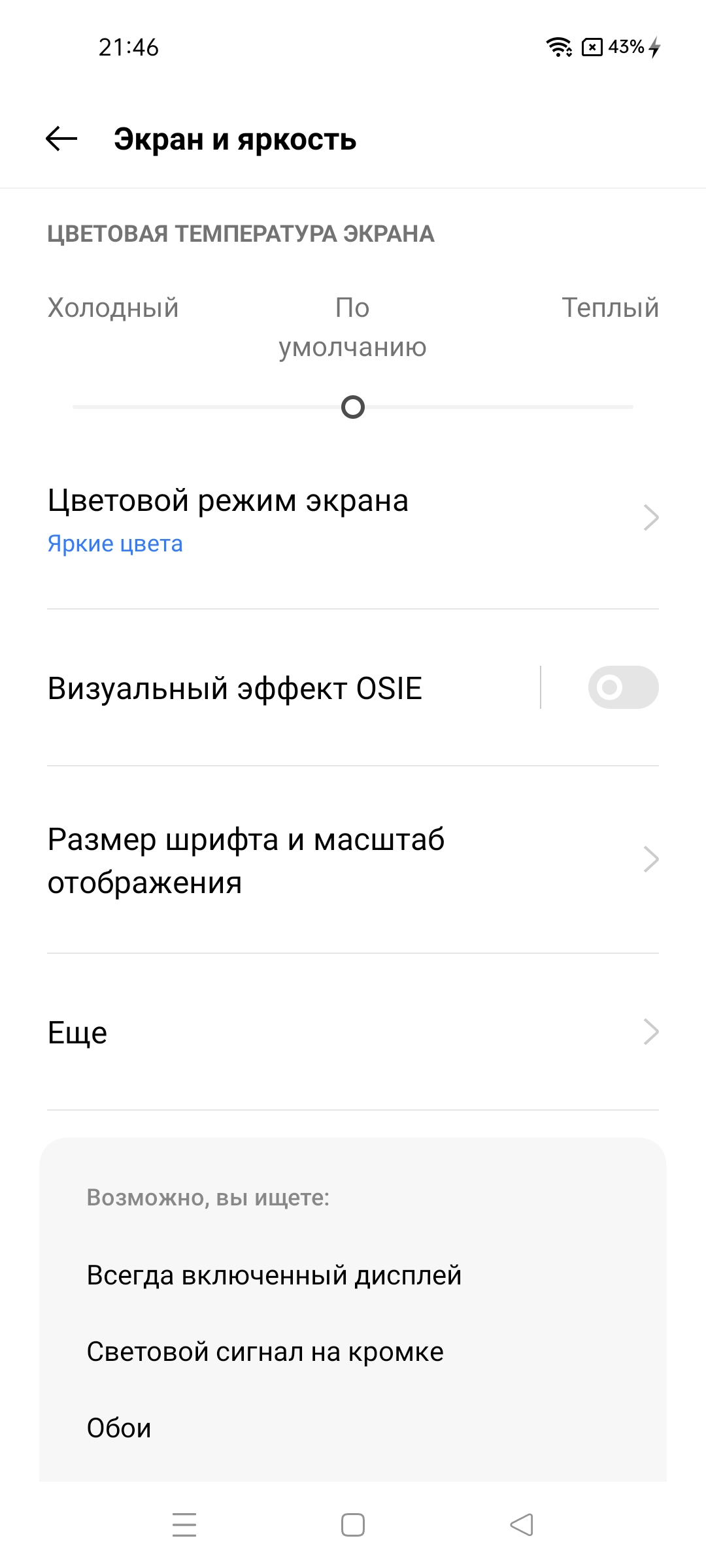
Task: Tap the system home button
Action: click(353, 1525)
